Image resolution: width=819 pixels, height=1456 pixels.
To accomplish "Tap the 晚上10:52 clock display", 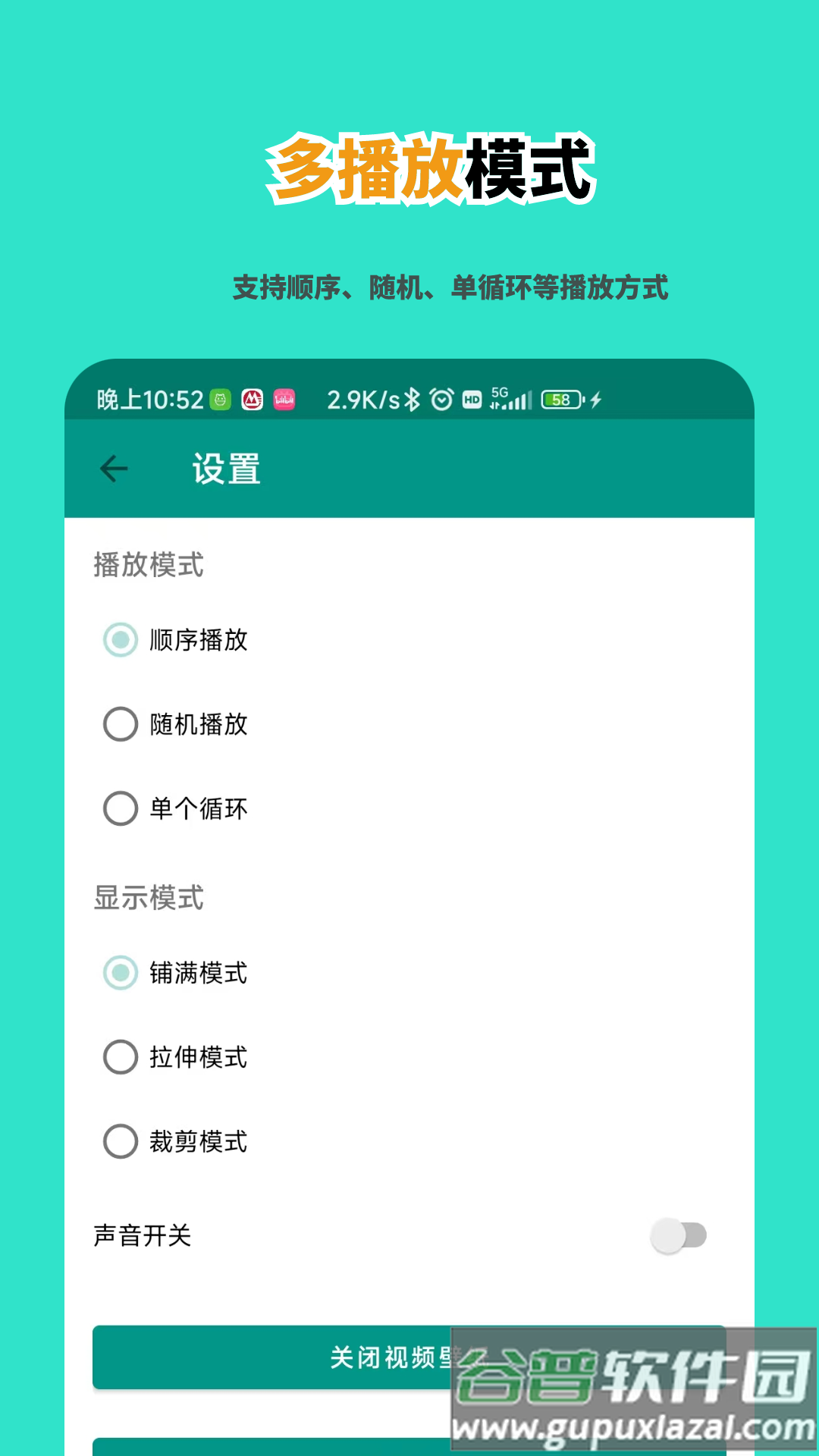I will (x=141, y=398).
